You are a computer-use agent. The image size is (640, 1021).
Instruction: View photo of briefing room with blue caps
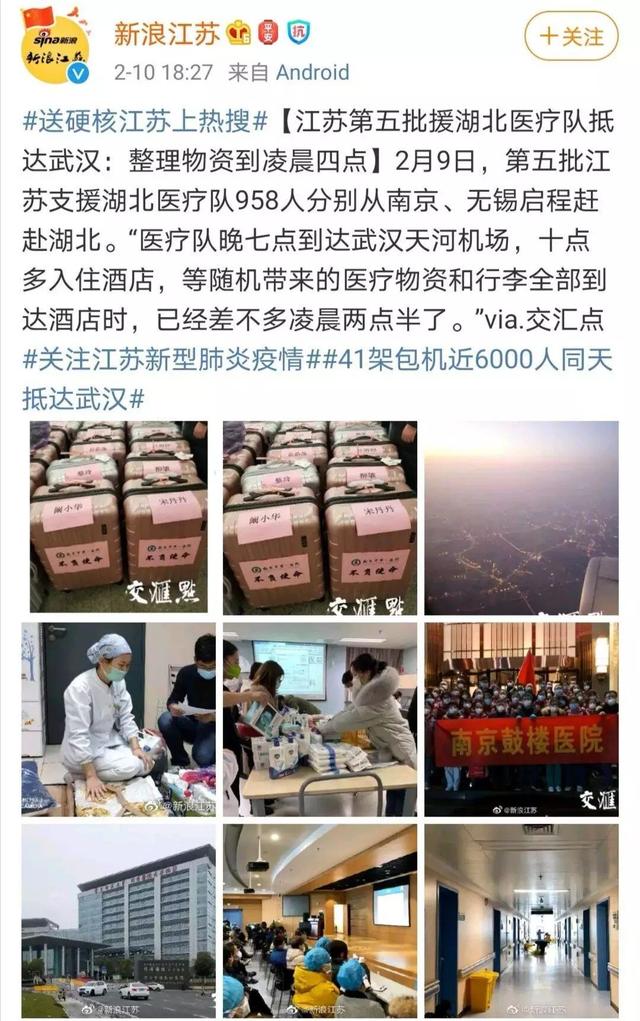[x=319, y=920]
